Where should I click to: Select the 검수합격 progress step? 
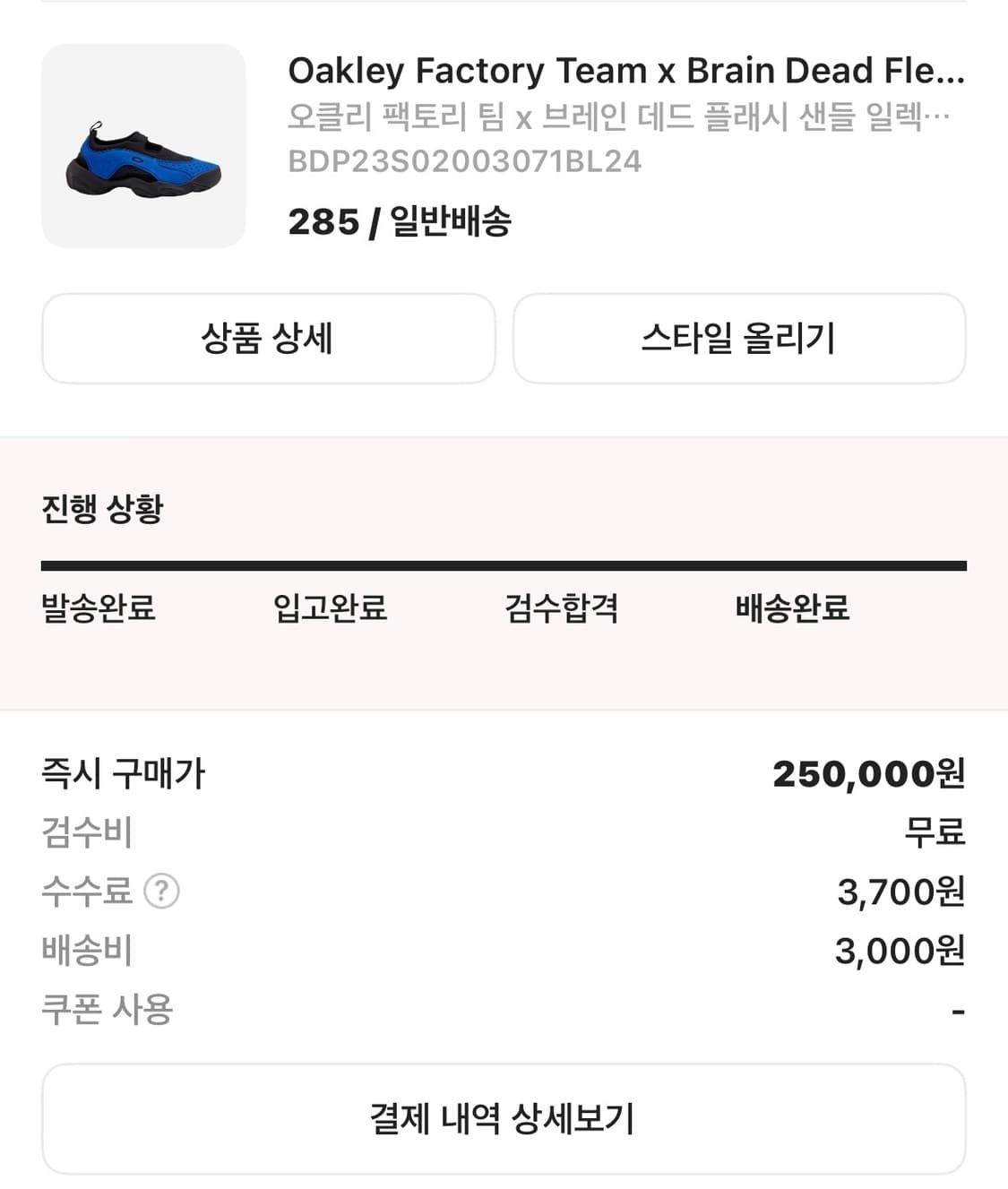pyautogui.click(x=560, y=608)
